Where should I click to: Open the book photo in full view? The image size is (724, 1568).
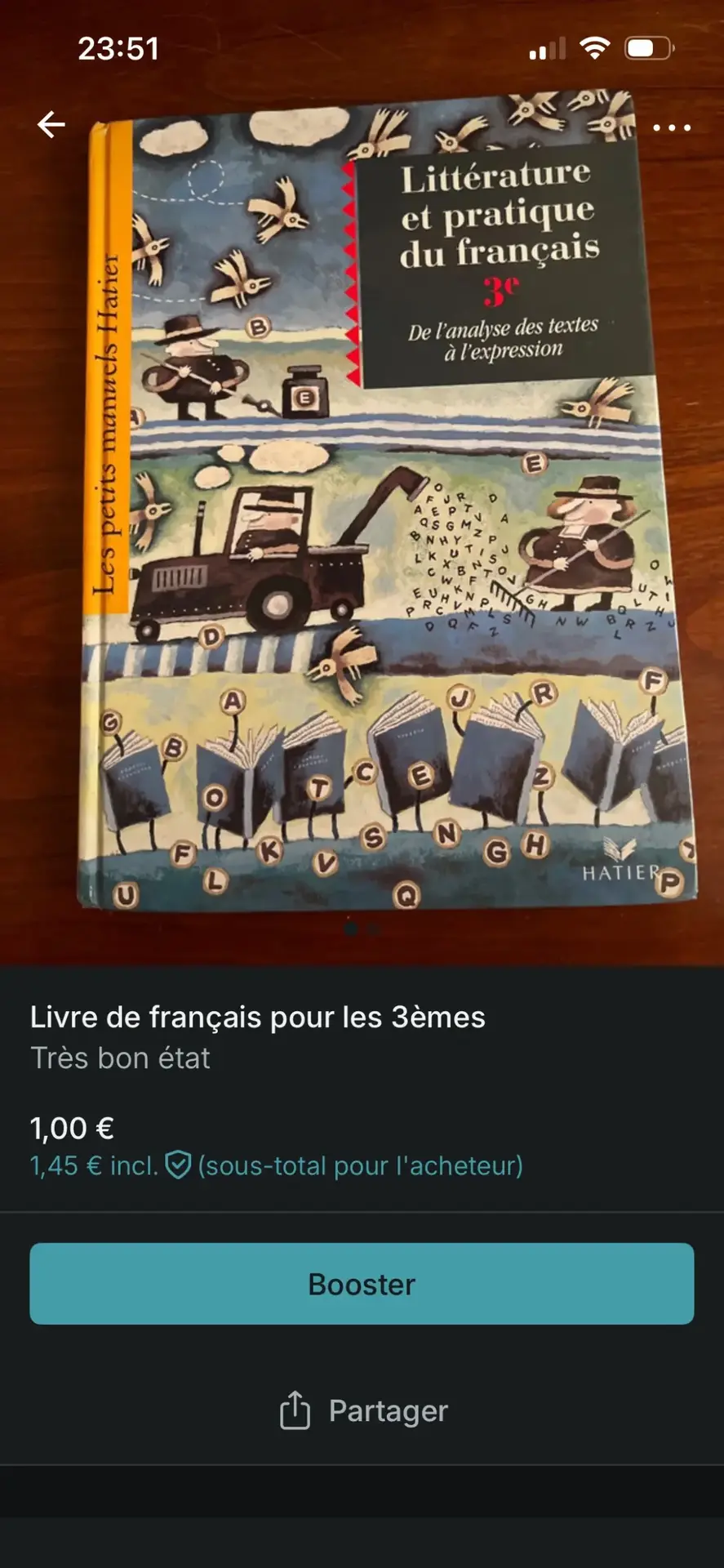[384, 506]
